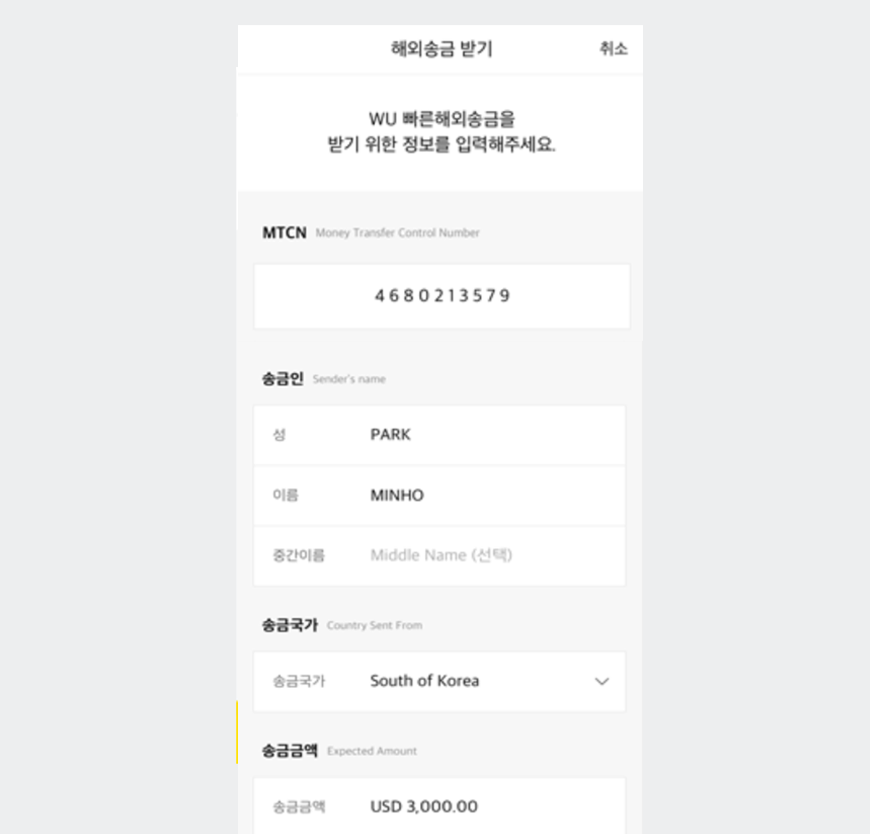Tap 취소 to cancel receiving the transfer
870x834 pixels.
(613, 49)
